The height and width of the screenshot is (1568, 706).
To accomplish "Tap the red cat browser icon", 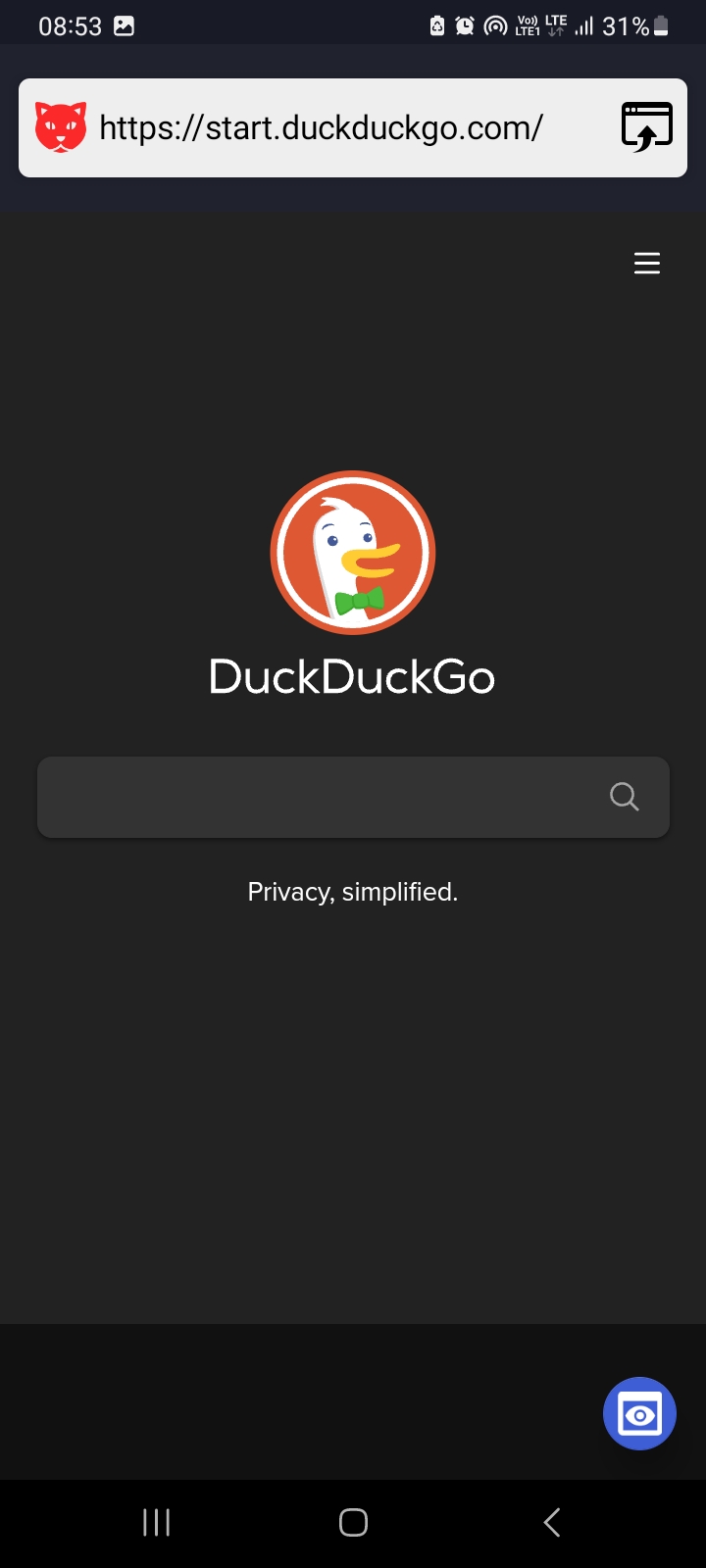I will (x=61, y=127).
